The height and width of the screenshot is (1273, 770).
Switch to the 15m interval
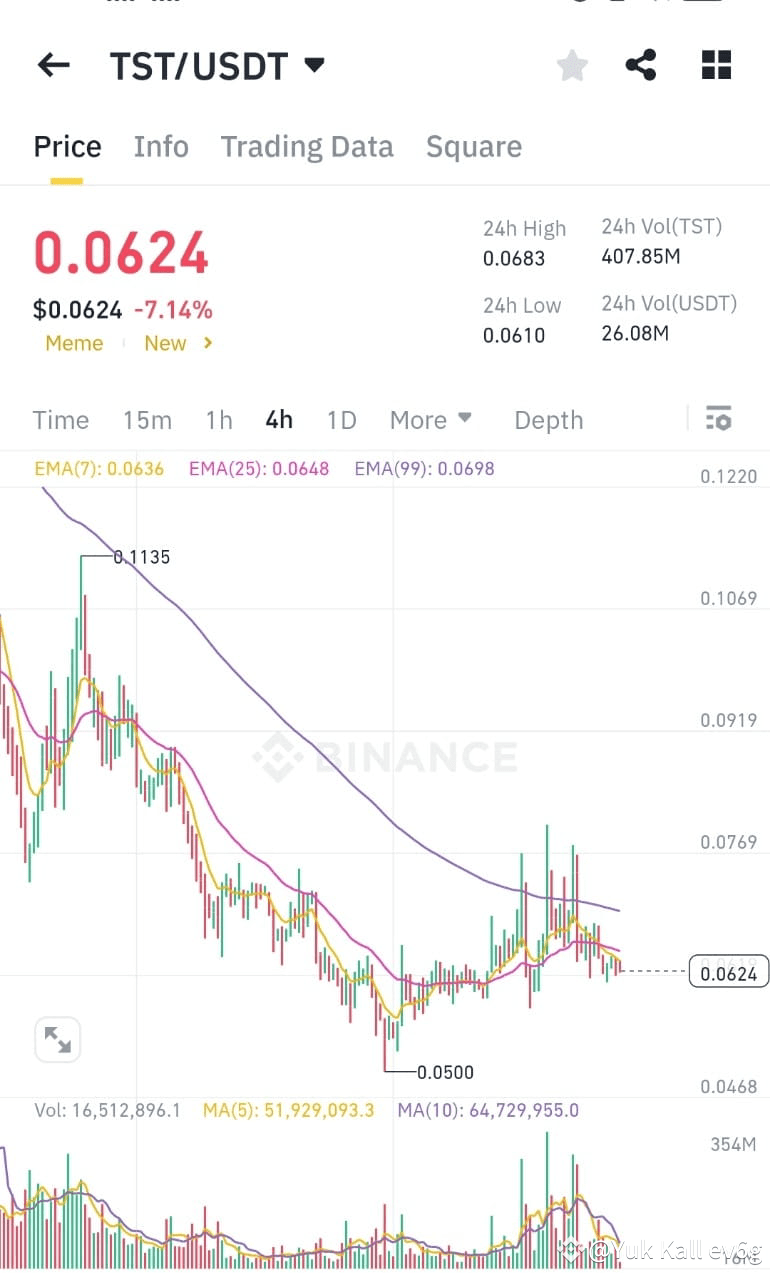[x=147, y=420]
